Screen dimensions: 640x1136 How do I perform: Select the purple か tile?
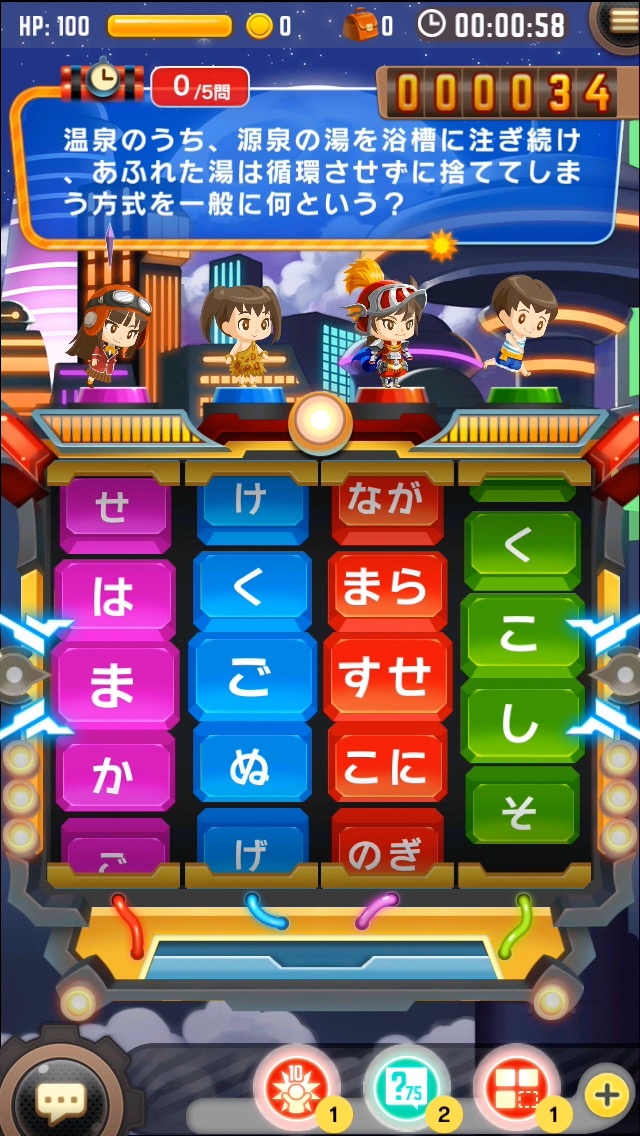pos(115,772)
